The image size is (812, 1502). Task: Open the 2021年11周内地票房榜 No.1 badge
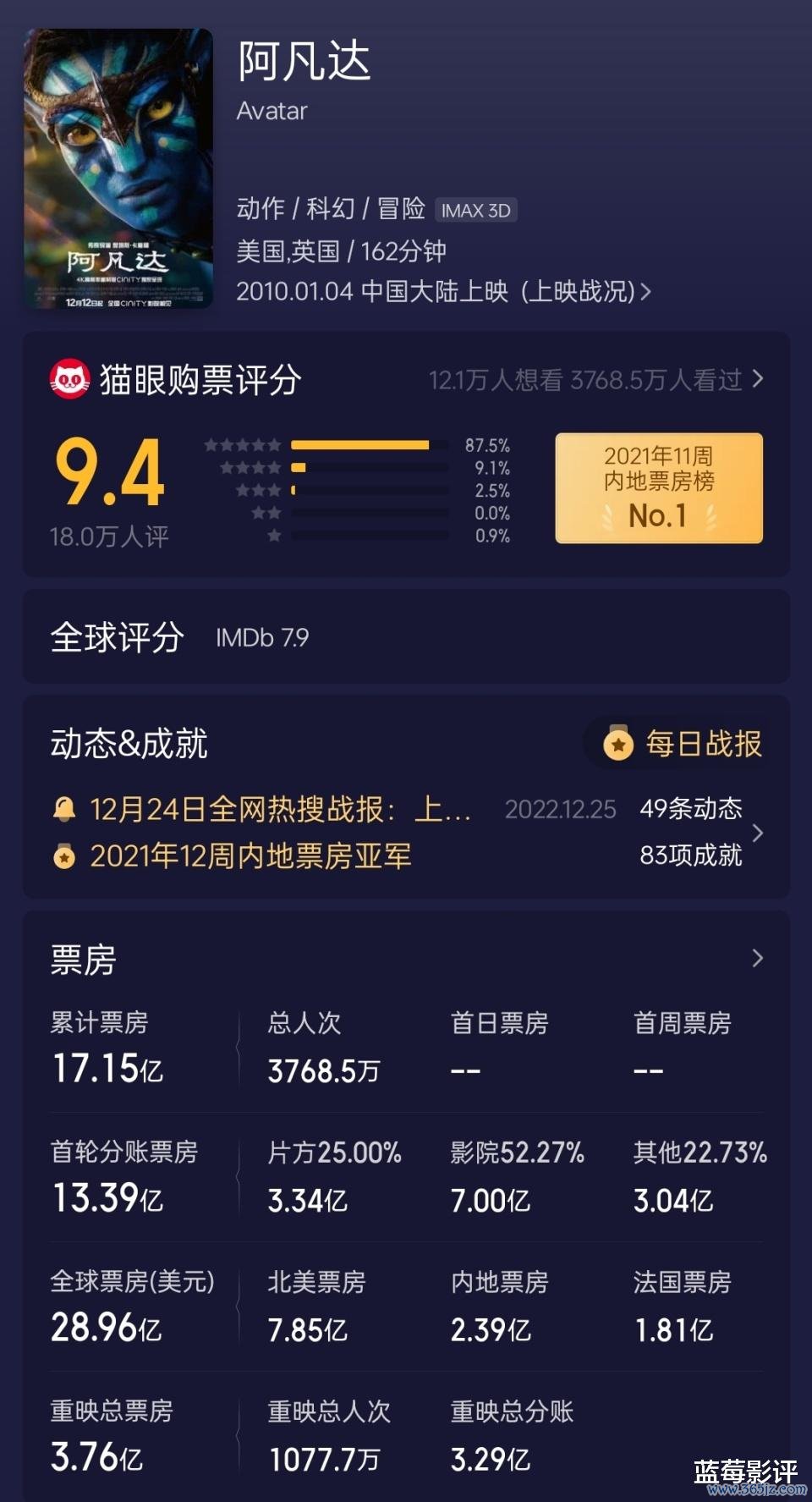coord(659,488)
